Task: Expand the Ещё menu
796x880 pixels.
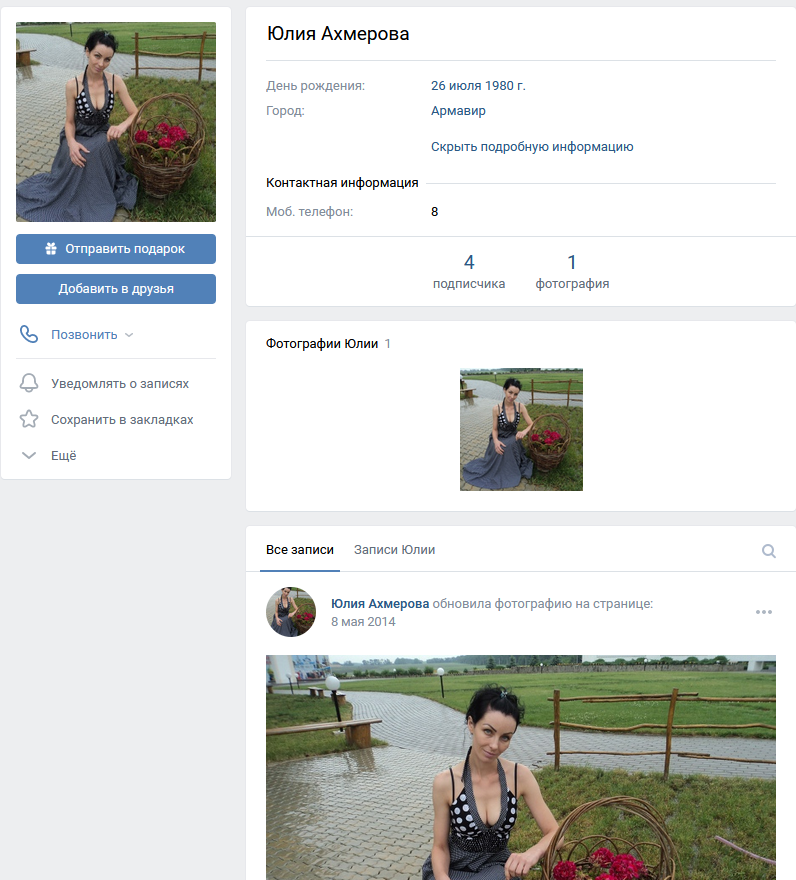Action: [63, 456]
